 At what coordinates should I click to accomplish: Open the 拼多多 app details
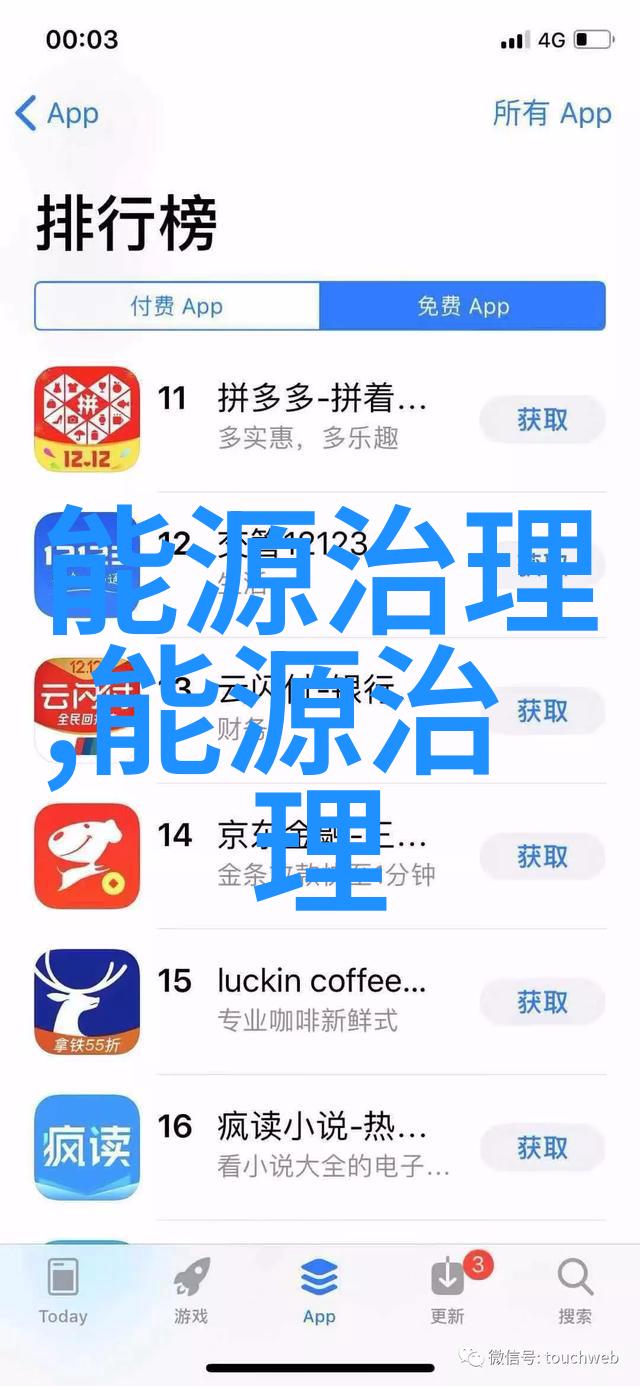(x=320, y=418)
